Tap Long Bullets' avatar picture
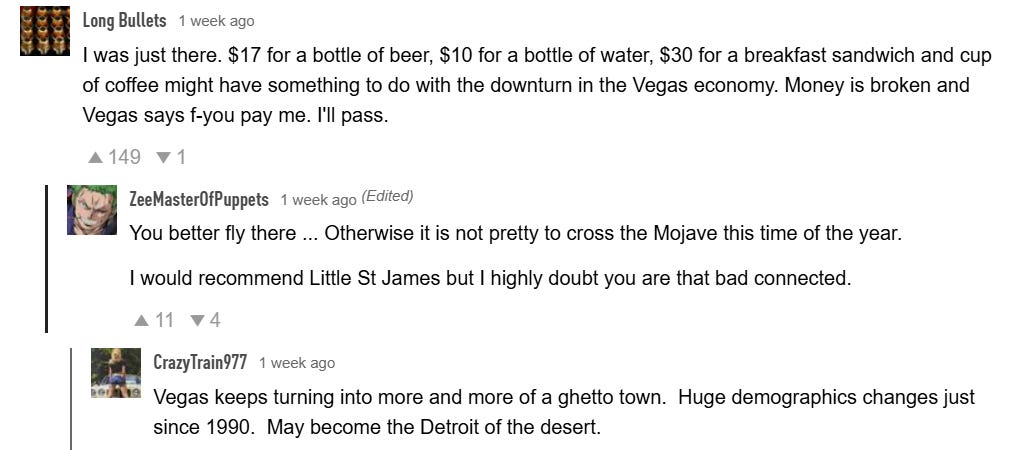1010x450 pixels. click(44, 31)
